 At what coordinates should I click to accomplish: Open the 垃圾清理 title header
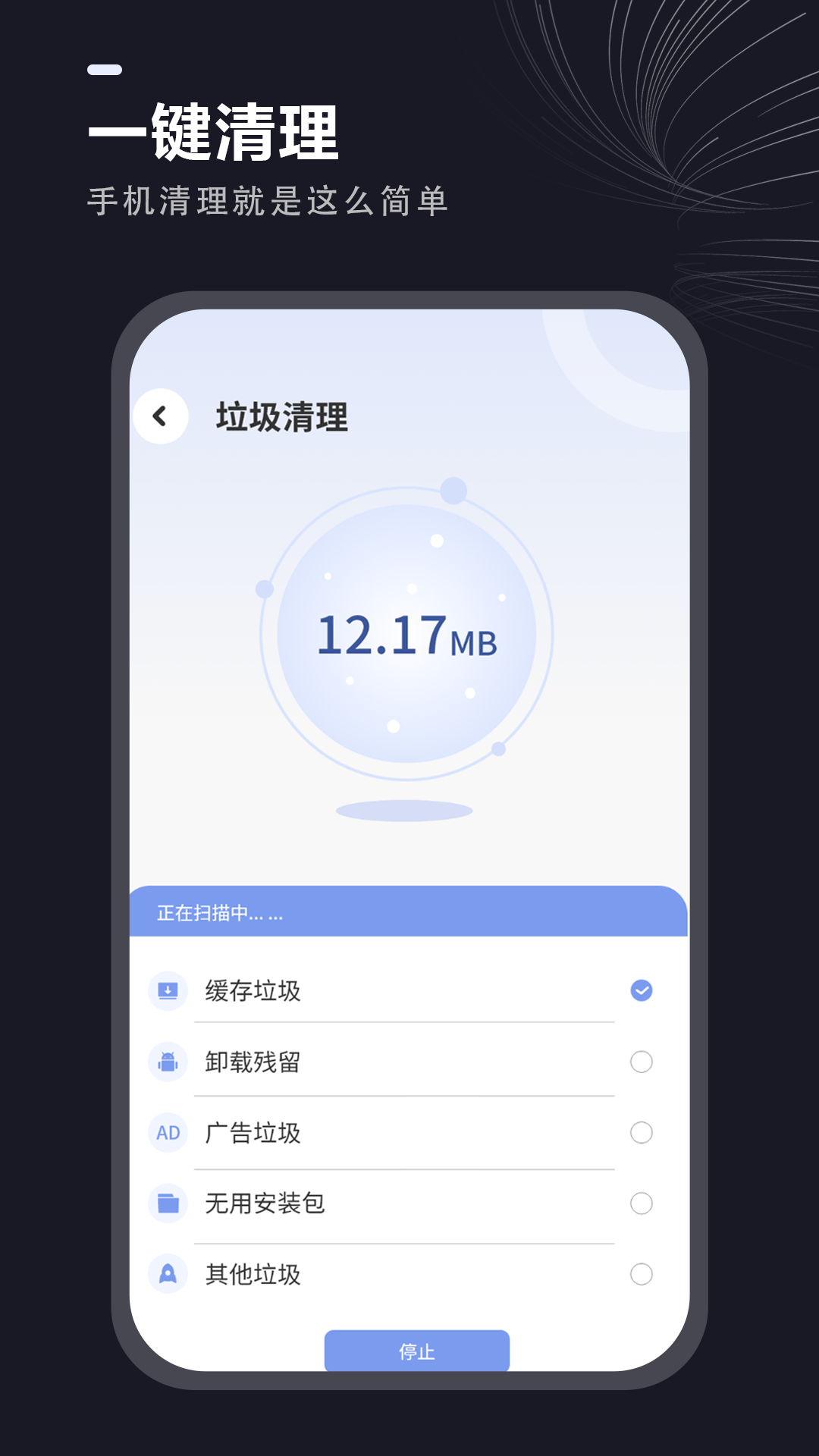tap(281, 416)
